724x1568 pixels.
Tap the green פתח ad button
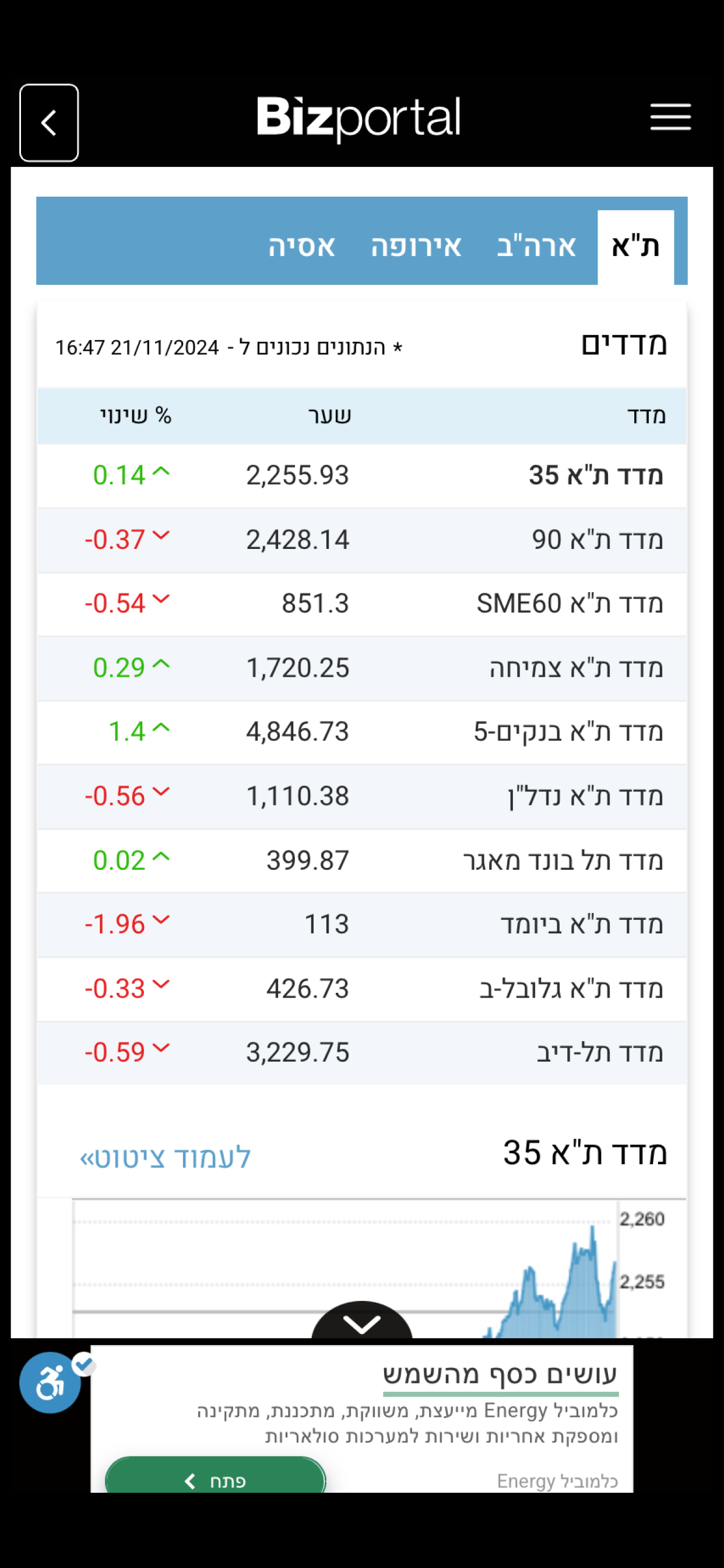click(215, 1475)
